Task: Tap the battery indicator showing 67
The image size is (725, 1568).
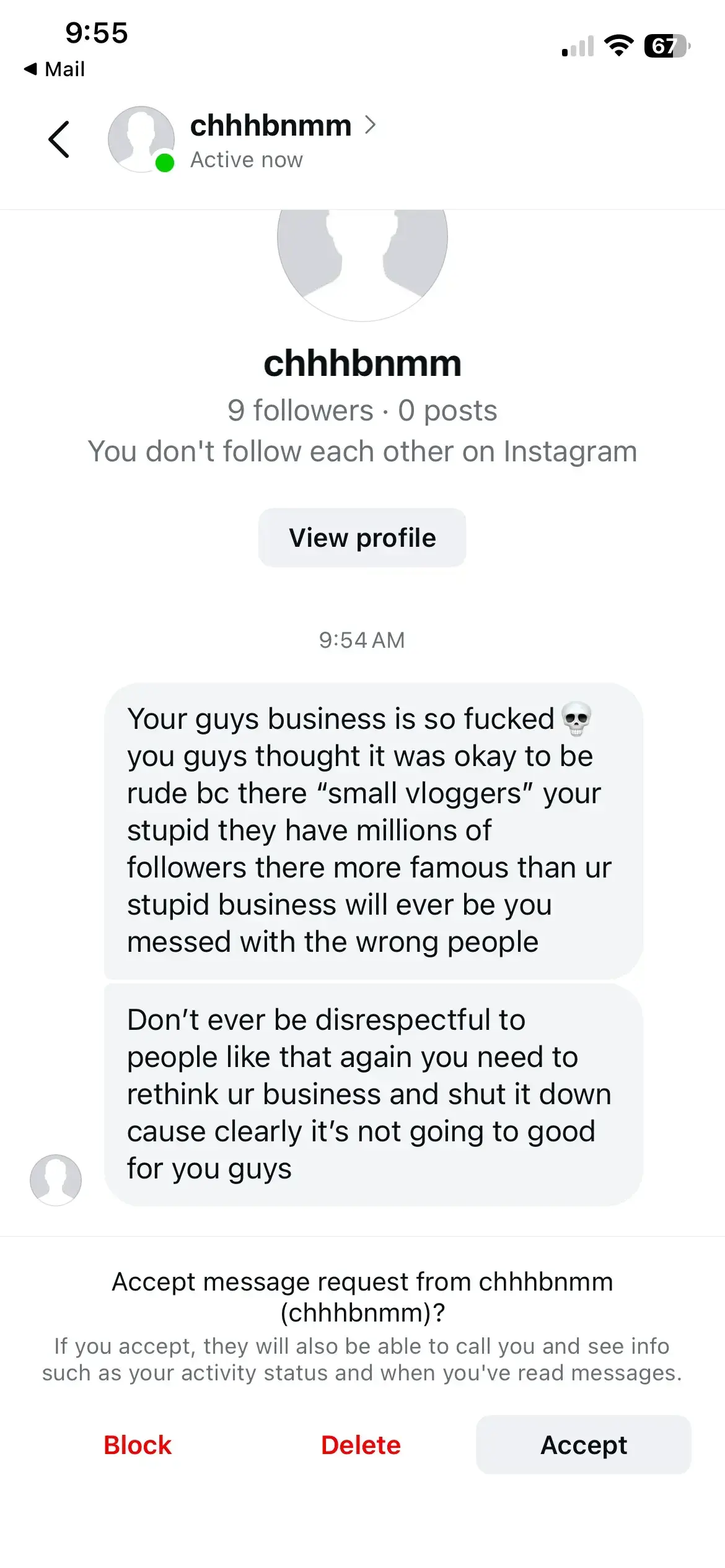Action: [x=664, y=45]
